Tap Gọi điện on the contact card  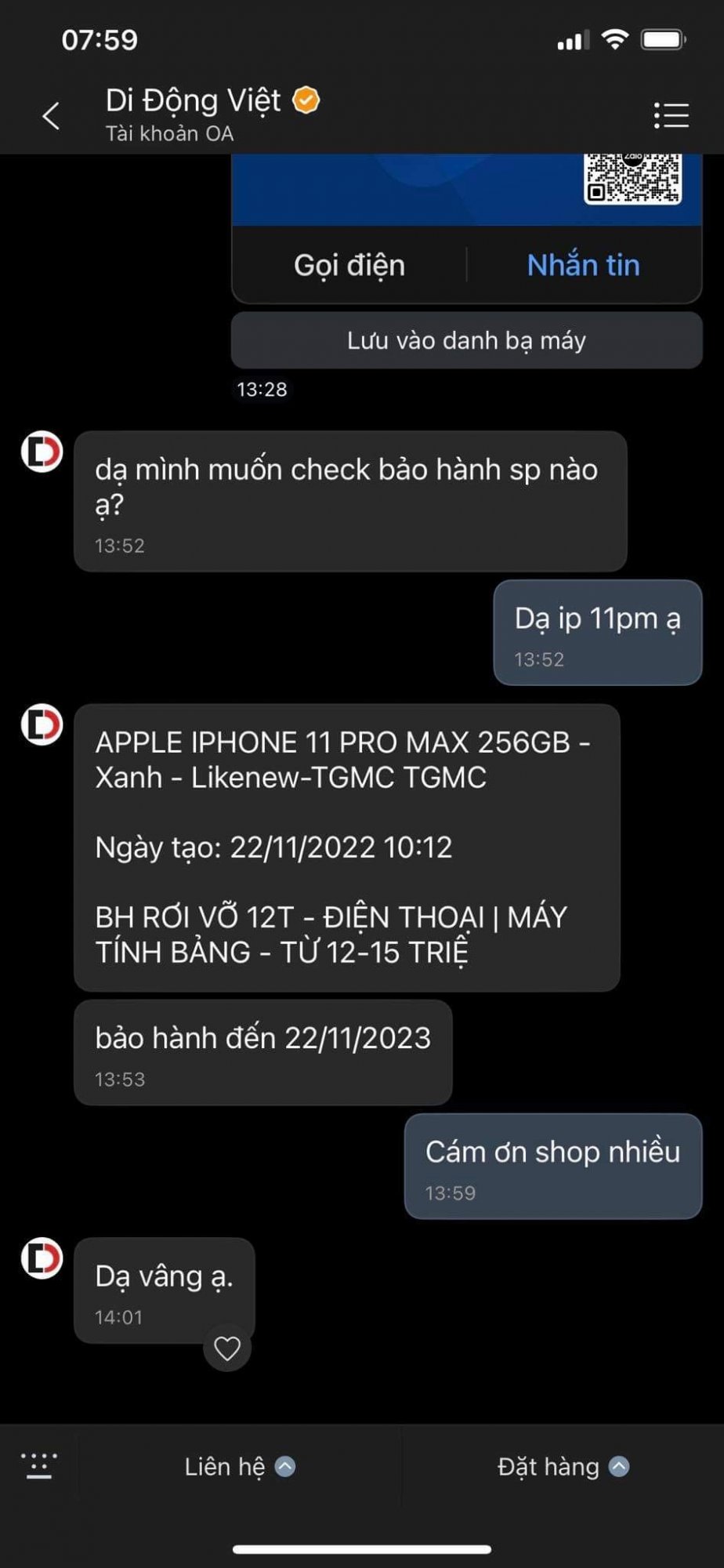(x=349, y=265)
